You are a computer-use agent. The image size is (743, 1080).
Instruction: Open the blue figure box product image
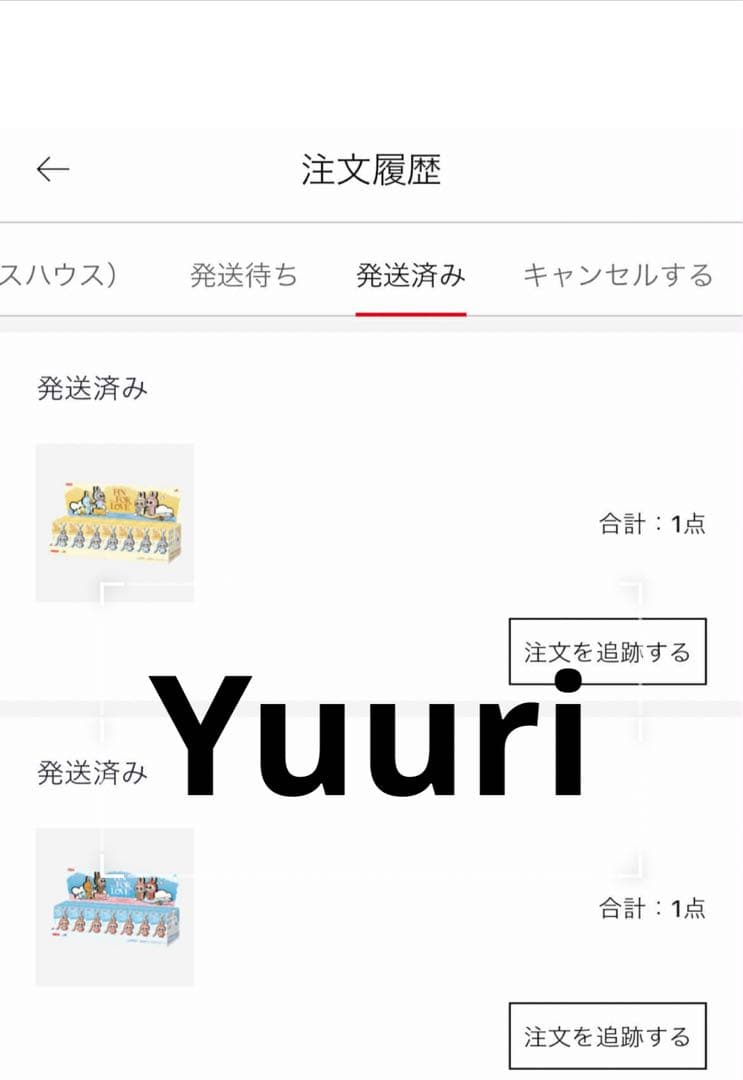(114, 907)
